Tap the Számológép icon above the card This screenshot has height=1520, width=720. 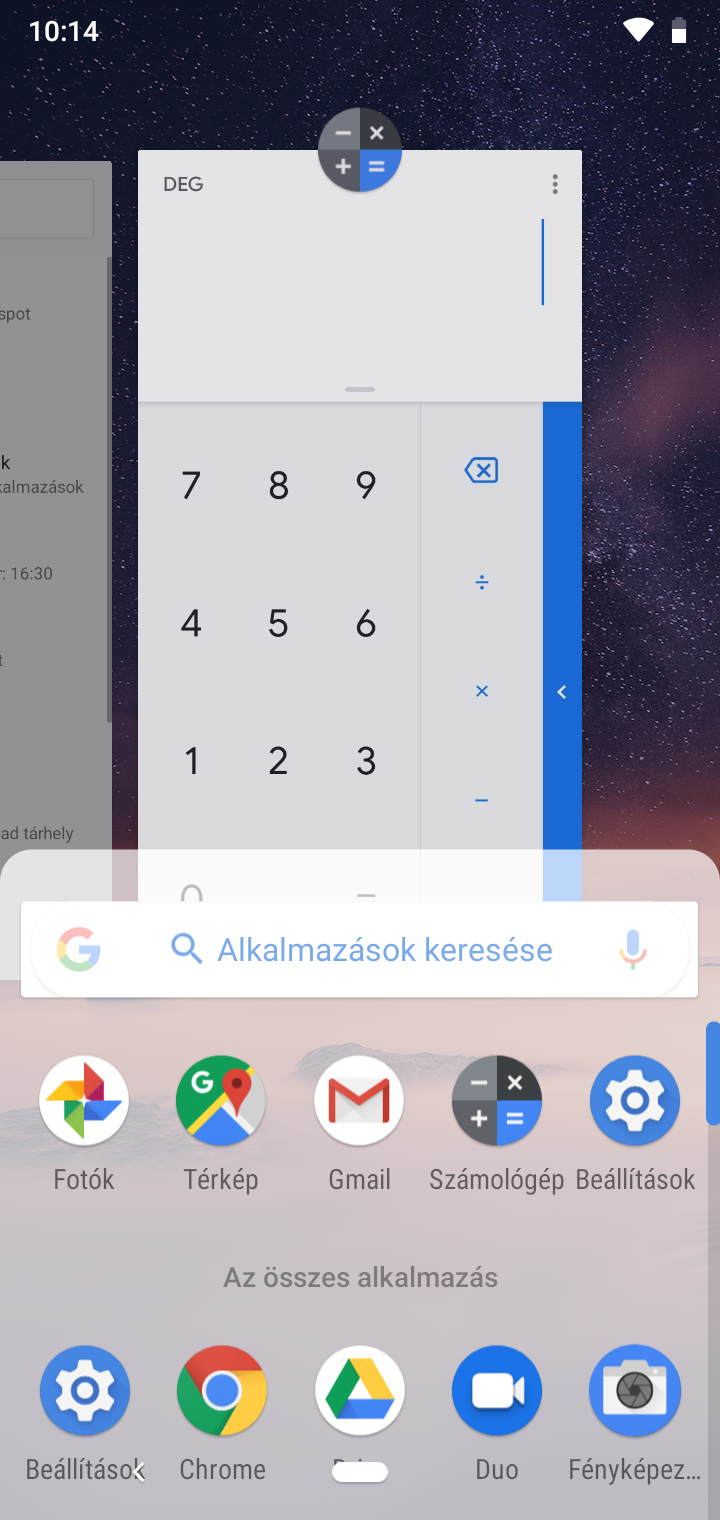click(360, 150)
